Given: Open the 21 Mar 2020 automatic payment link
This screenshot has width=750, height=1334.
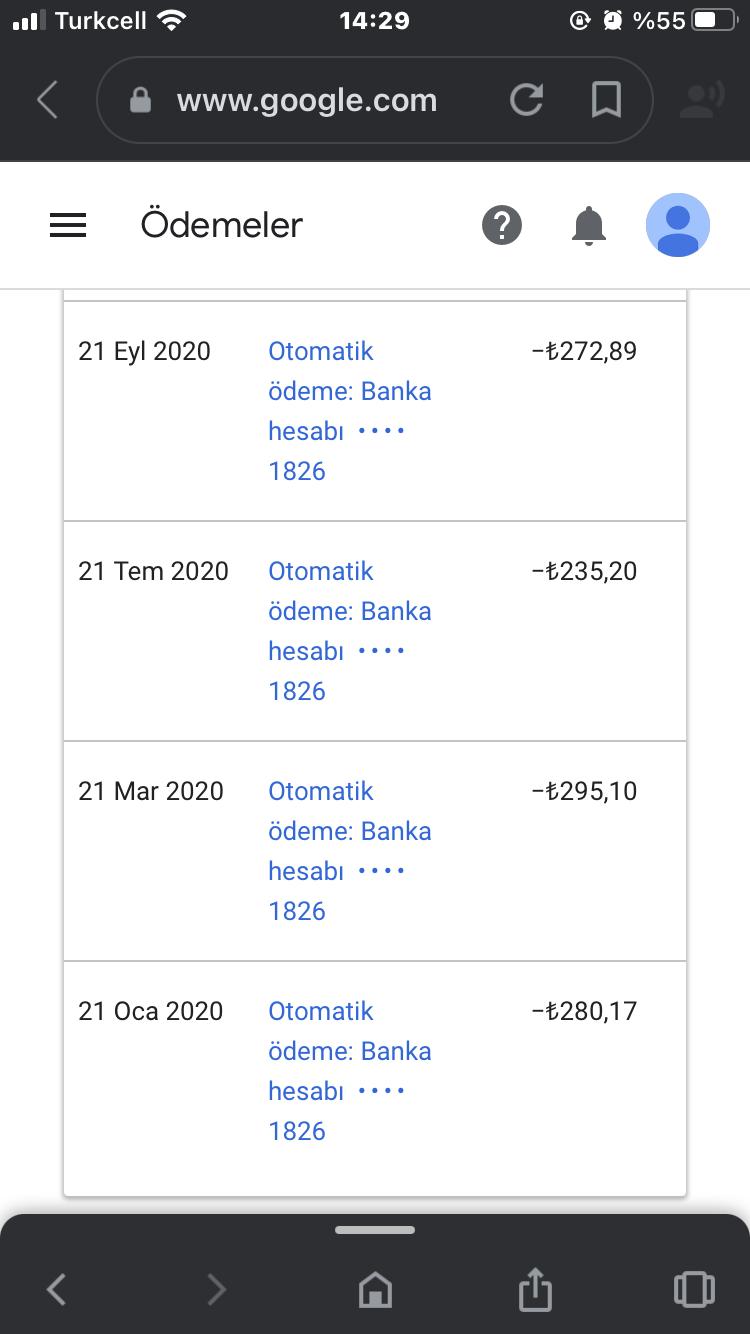Looking at the screenshot, I should 350,851.
